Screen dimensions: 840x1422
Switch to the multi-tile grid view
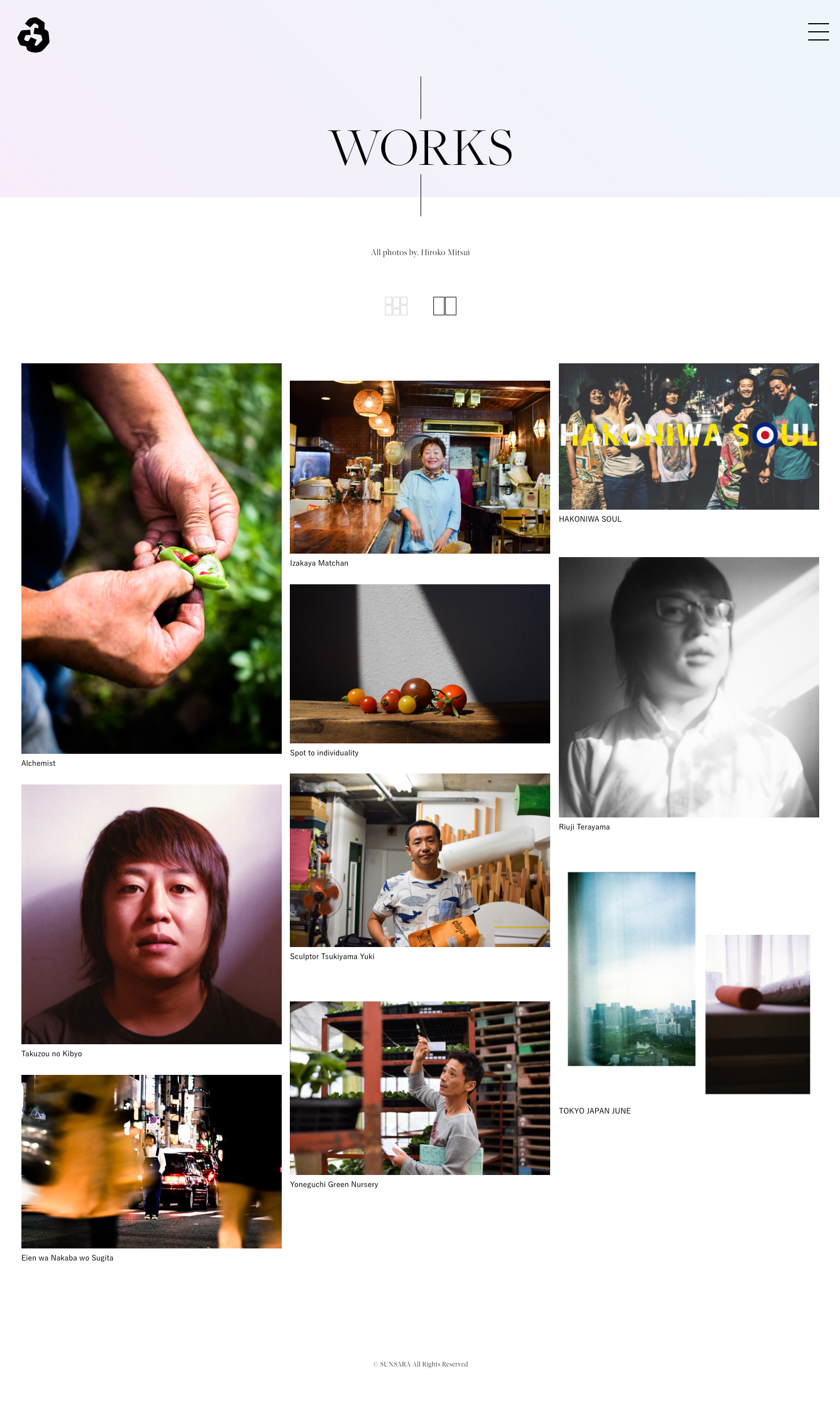pyautogui.click(x=396, y=306)
